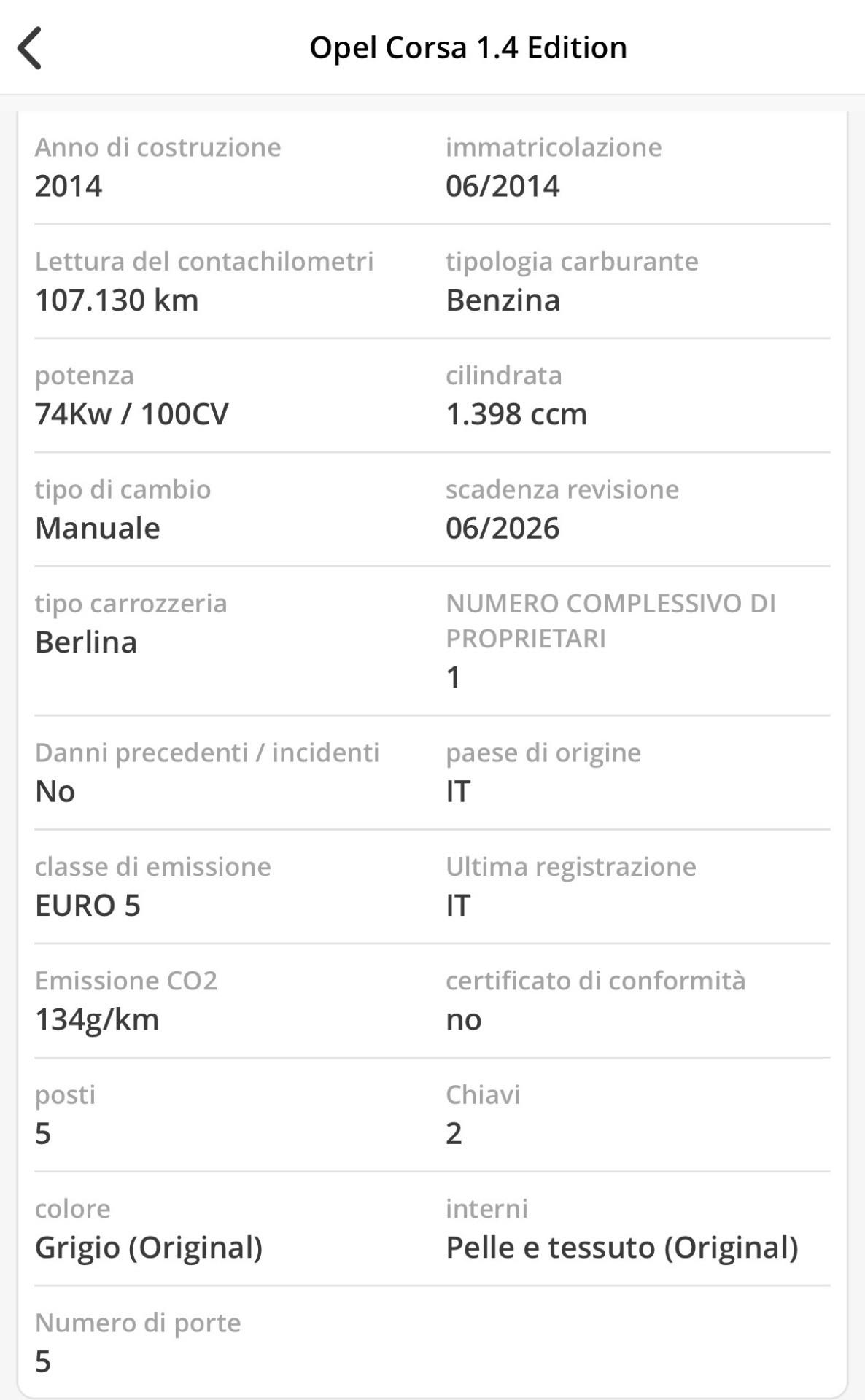Select No under Danni precedenti / incidenti

pyautogui.click(x=54, y=791)
